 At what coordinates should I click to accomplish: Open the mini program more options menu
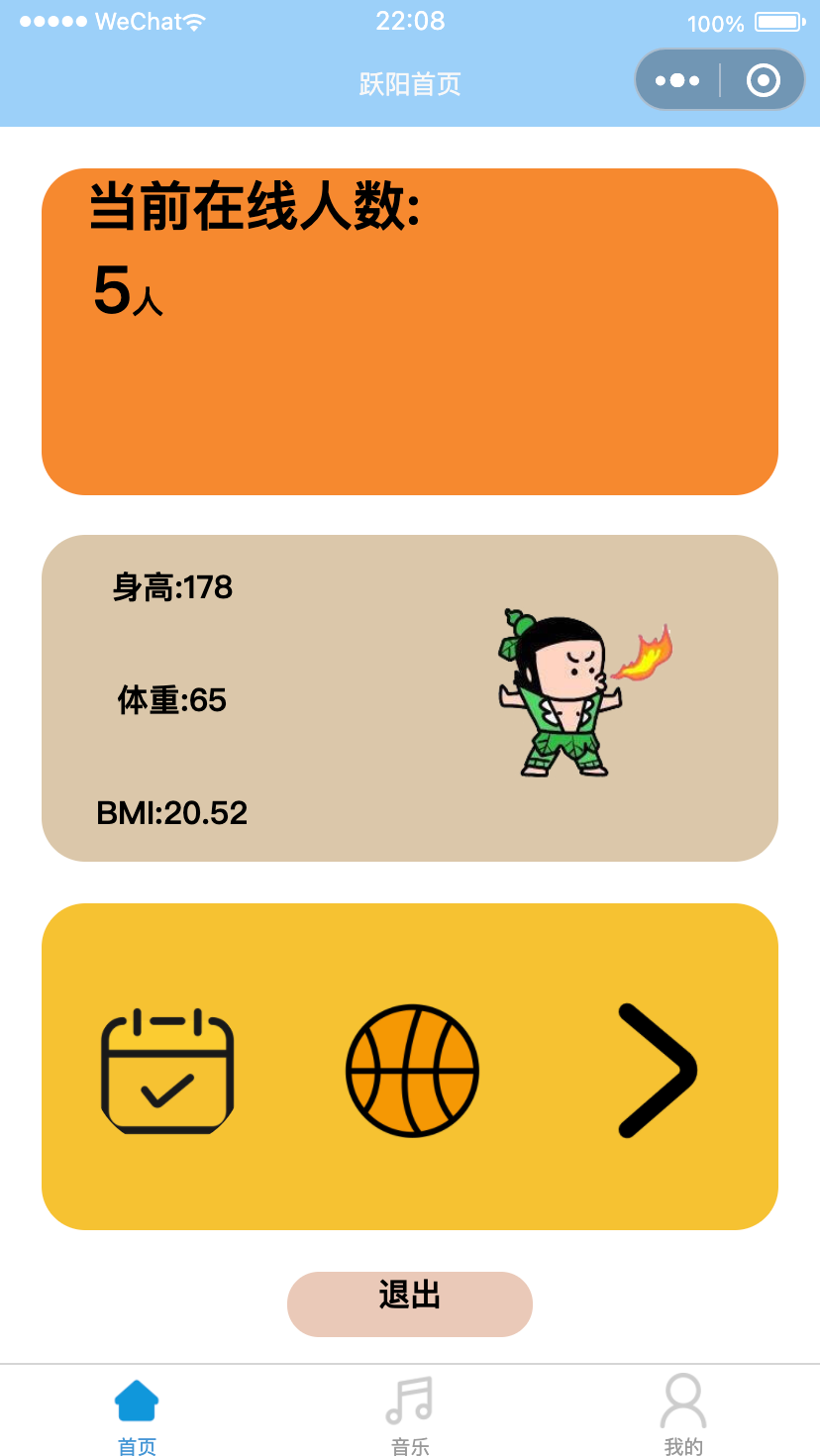coord(677,80)
